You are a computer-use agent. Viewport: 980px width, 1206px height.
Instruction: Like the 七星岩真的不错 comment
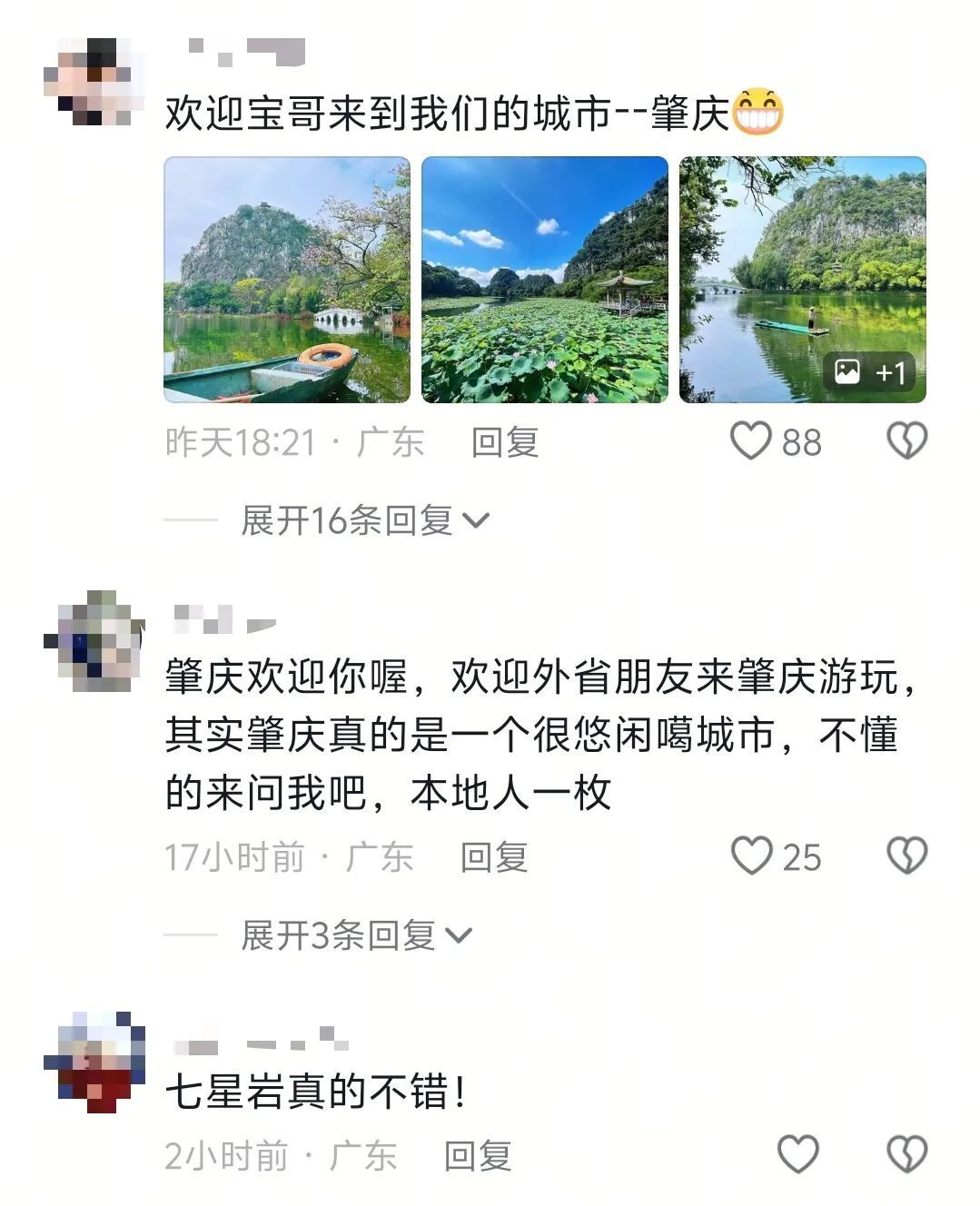click(798, 1155)
